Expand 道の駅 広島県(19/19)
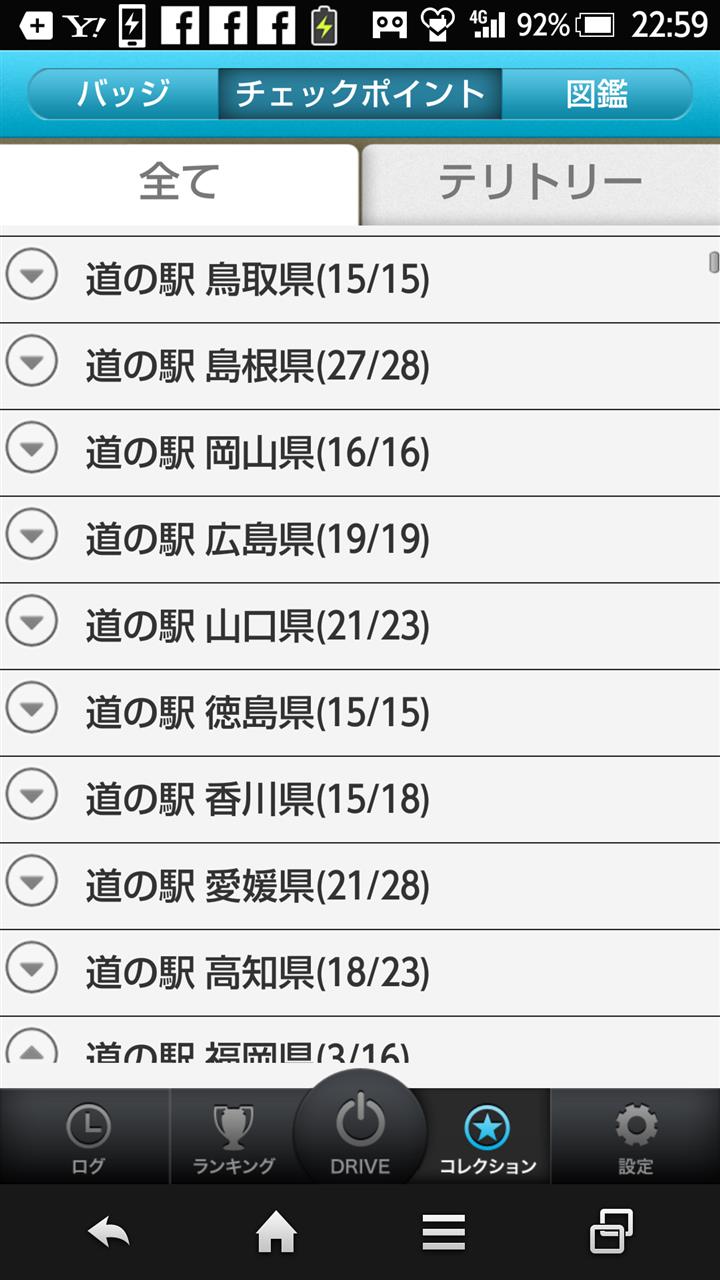 point(360,540)
